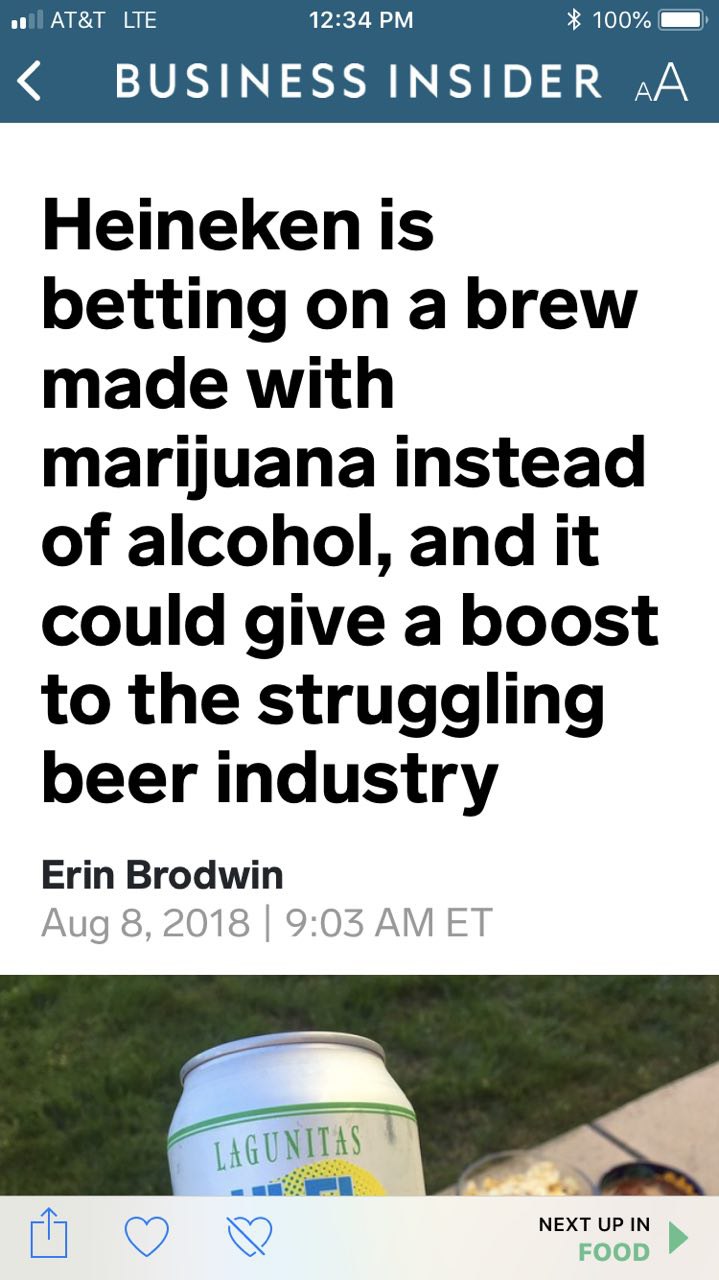This screenshot has height=1280, width=719.
Task: Open the text size adjustment option
Action: [x=662, y=82]
